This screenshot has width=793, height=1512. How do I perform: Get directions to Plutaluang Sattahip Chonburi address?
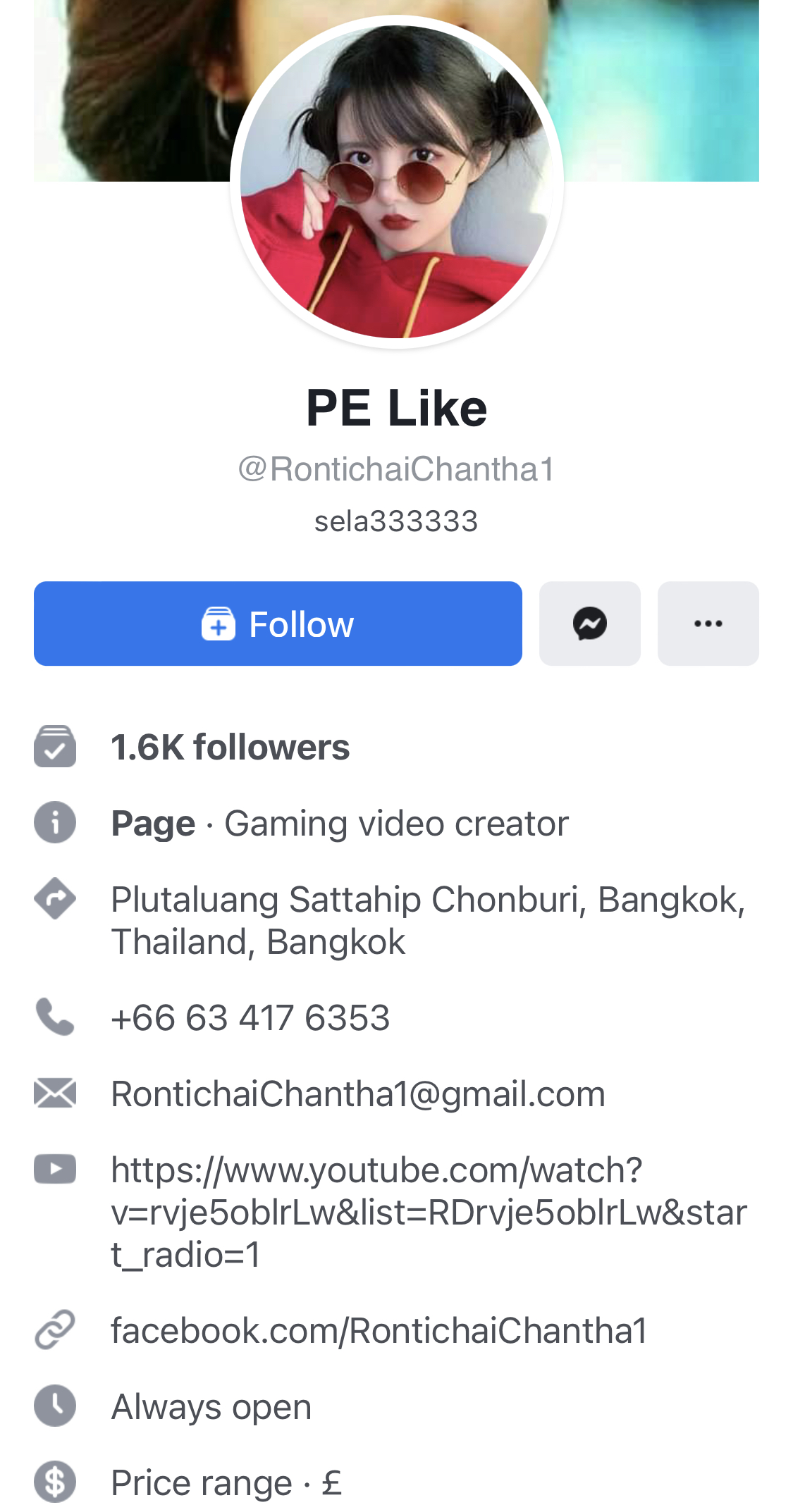[x=427, y=920]
